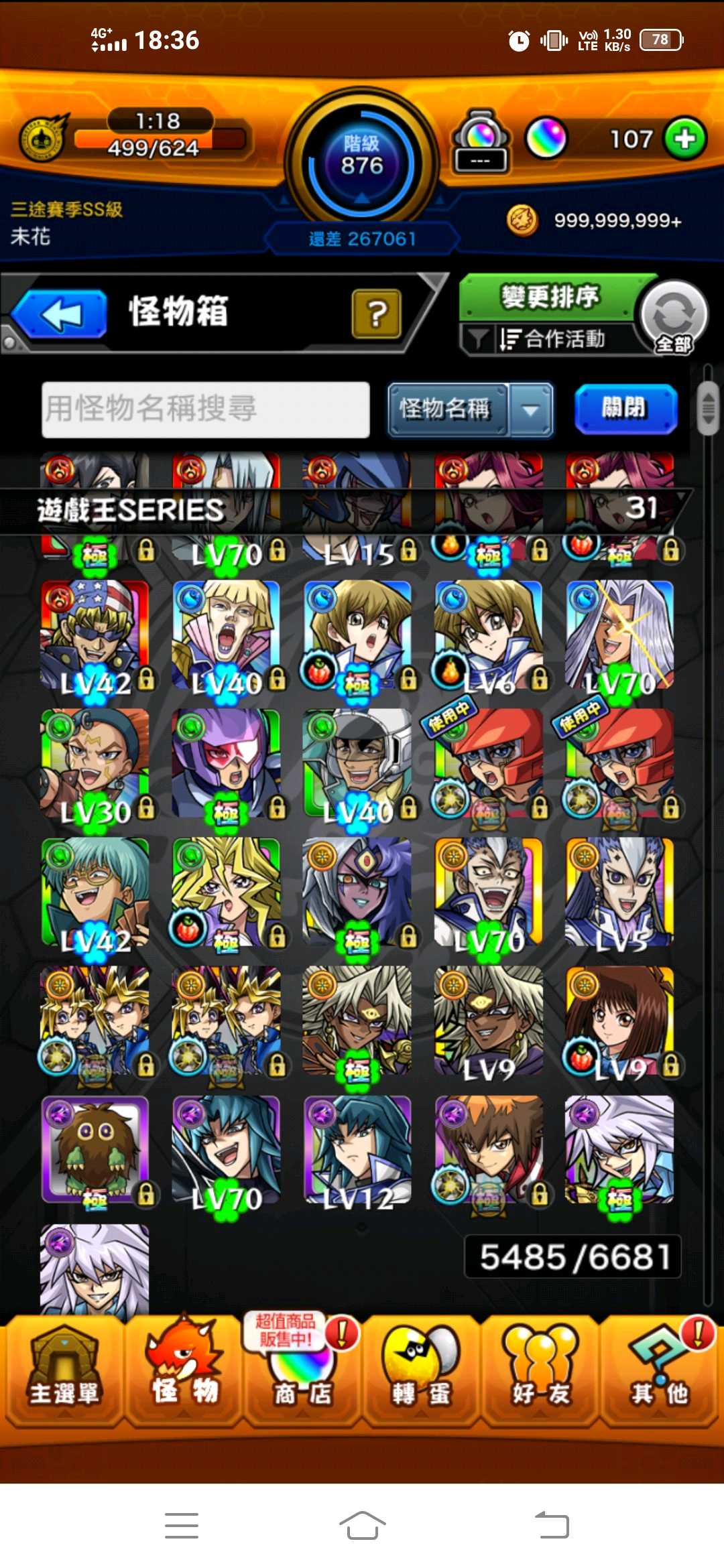The width and height of the screenshot is (724, 1568).
Task: Select the brown-haired girl LV9 monster
Action: click(620, 1021)
